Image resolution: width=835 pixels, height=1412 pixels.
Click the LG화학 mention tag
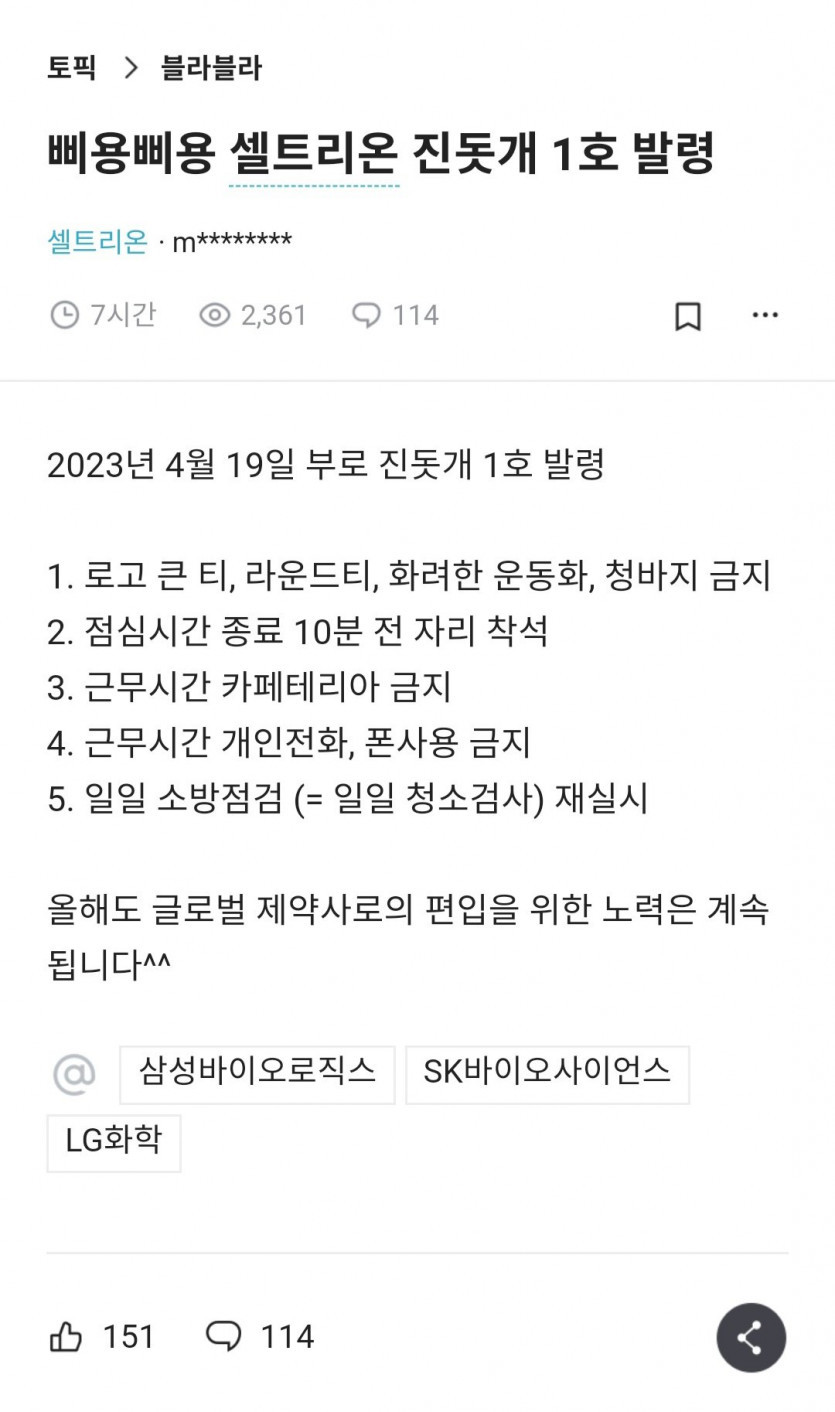(x=113, y=1143)
